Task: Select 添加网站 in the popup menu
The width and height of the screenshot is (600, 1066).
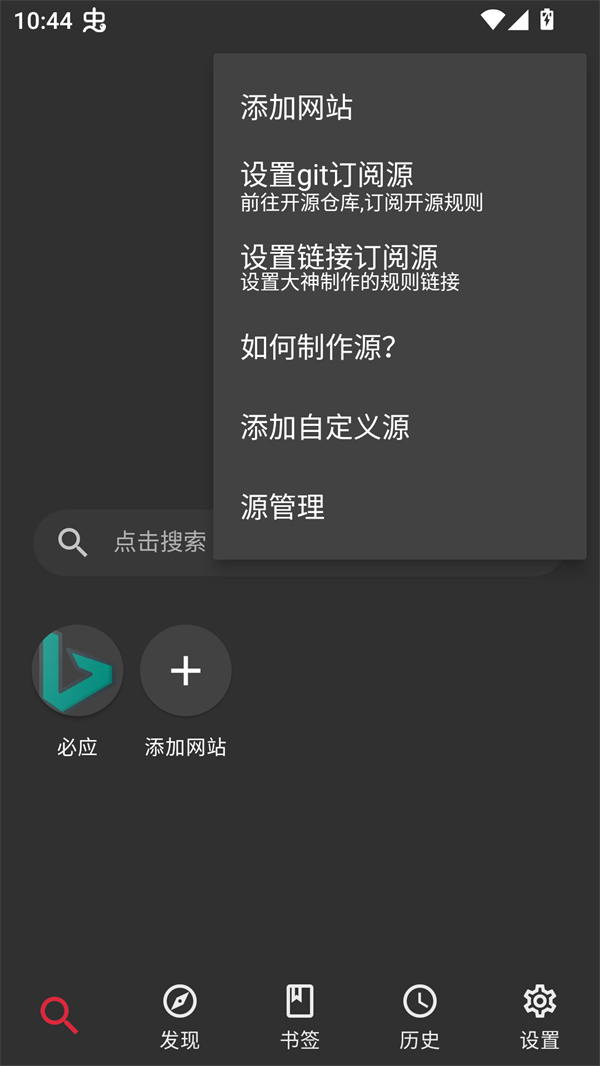Action: [398, 108]
